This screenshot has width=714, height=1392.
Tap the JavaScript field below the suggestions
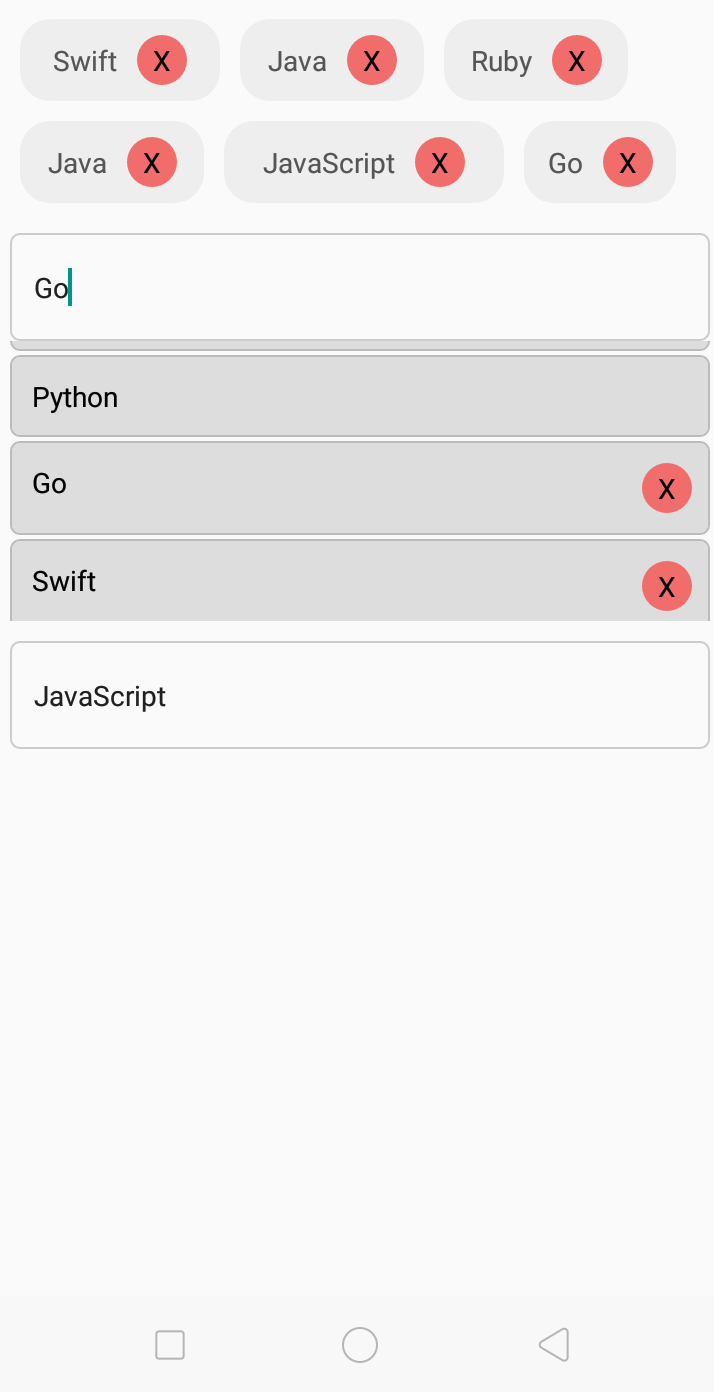359,696
